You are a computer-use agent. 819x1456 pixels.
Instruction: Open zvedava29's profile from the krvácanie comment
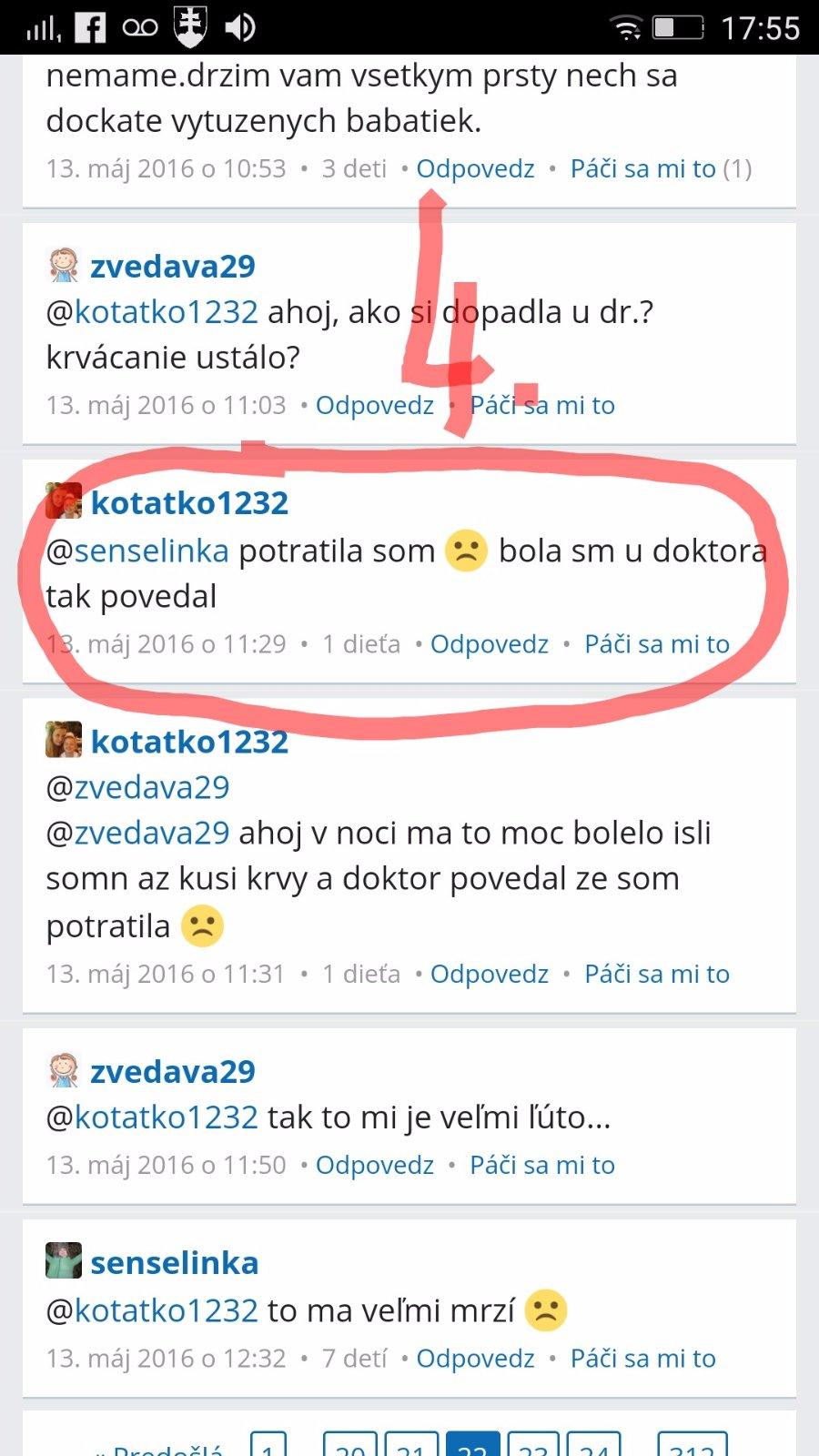point(172,267)
